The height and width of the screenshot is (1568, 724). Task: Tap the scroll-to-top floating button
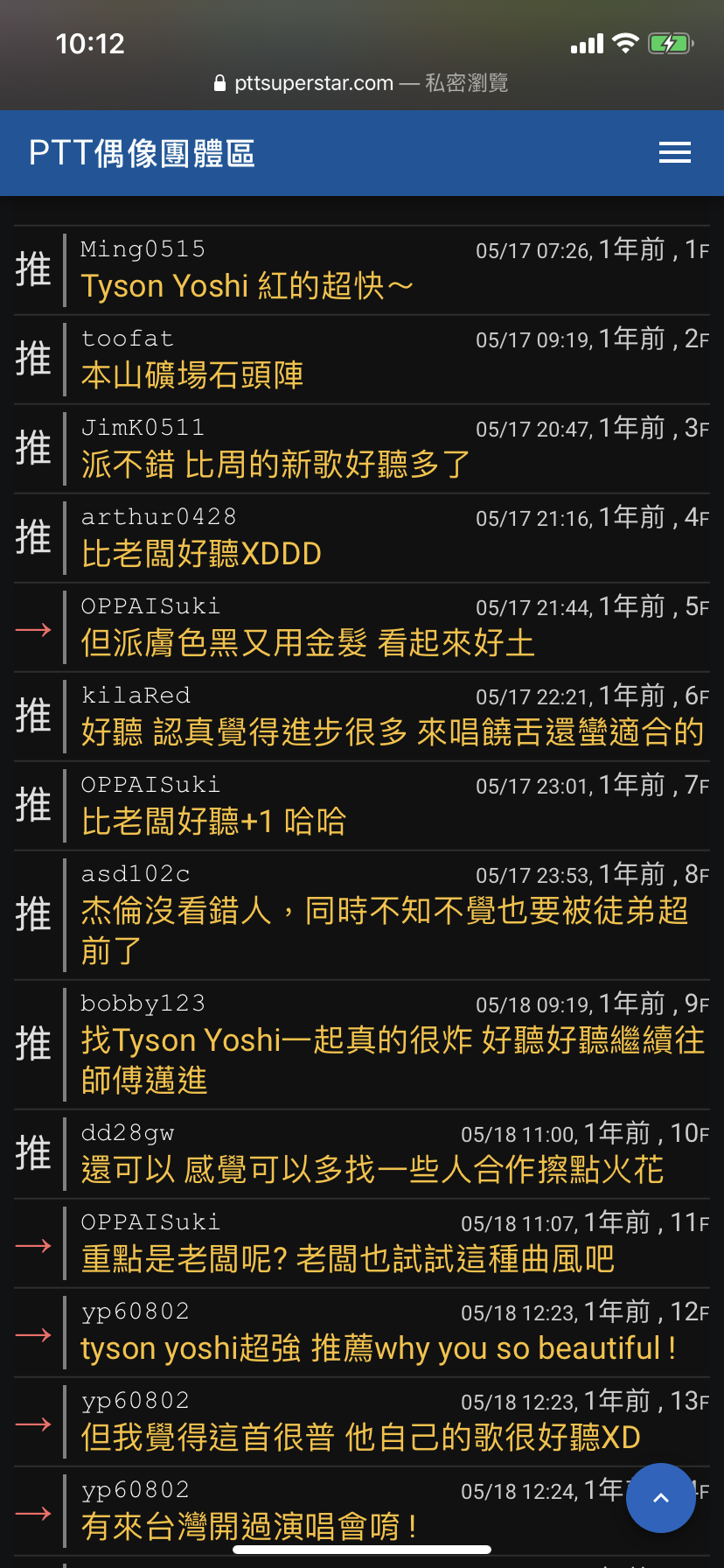(x=661, y=1498)
